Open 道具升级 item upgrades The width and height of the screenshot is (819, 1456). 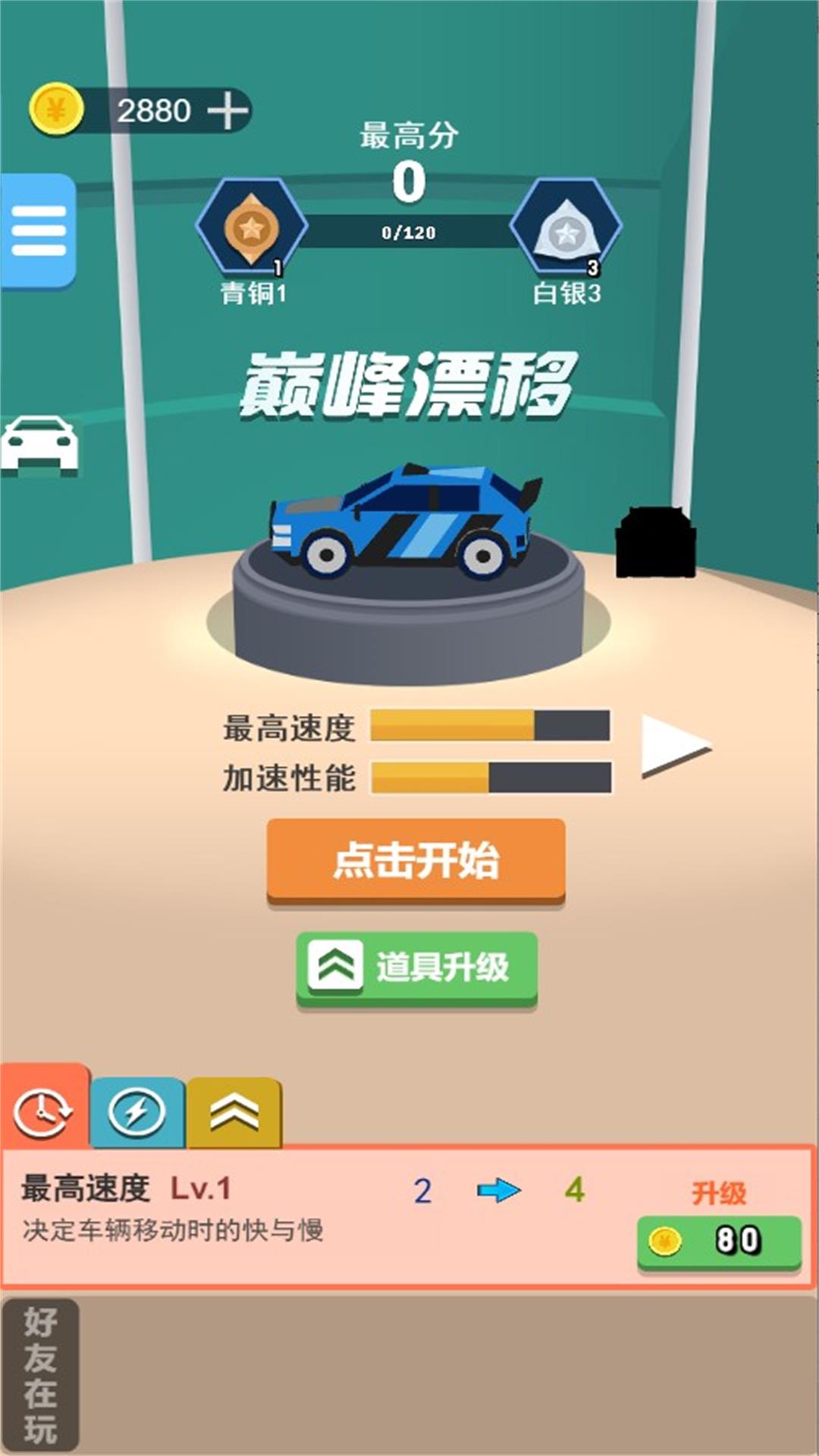pos(416,968)
